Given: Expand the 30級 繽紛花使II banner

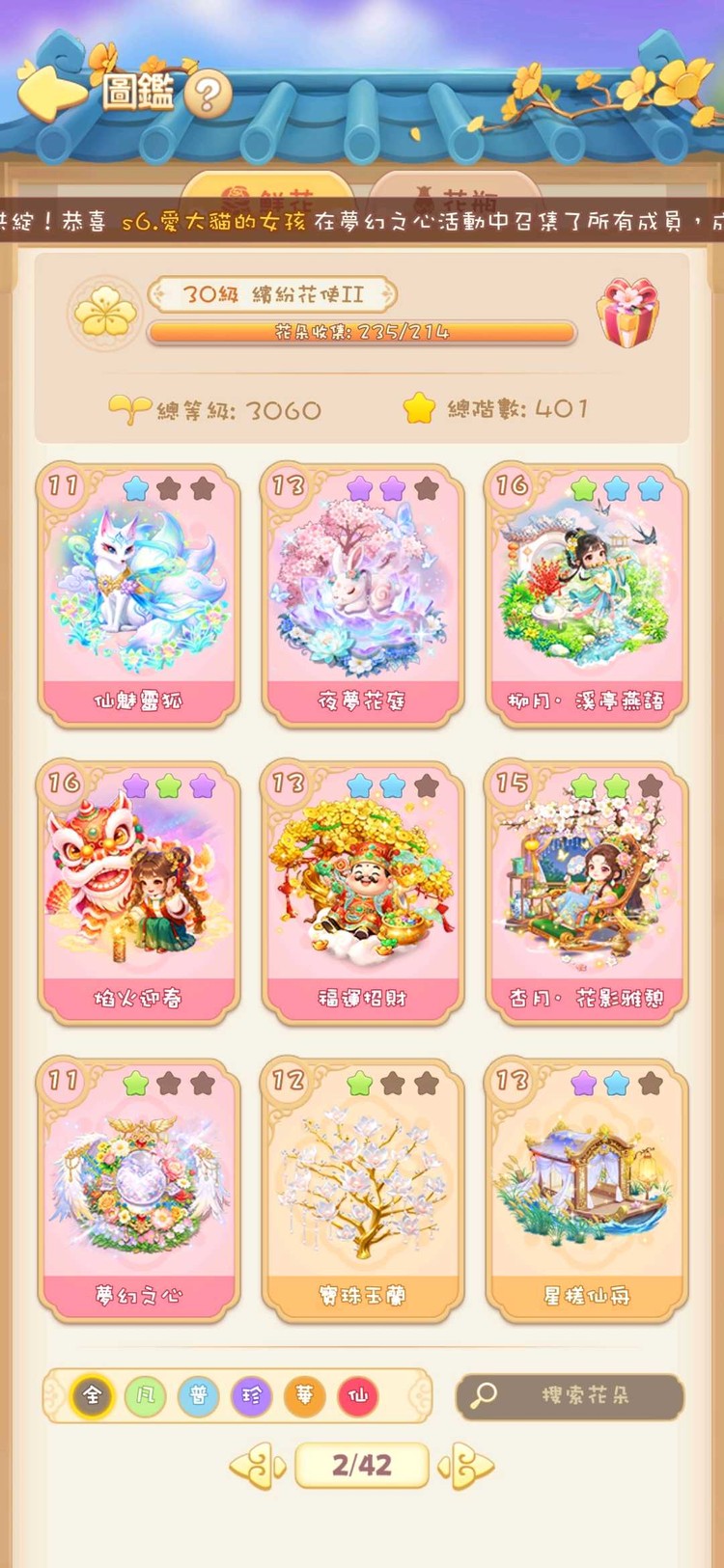Looking at the screenshot, I should (271, 296).
